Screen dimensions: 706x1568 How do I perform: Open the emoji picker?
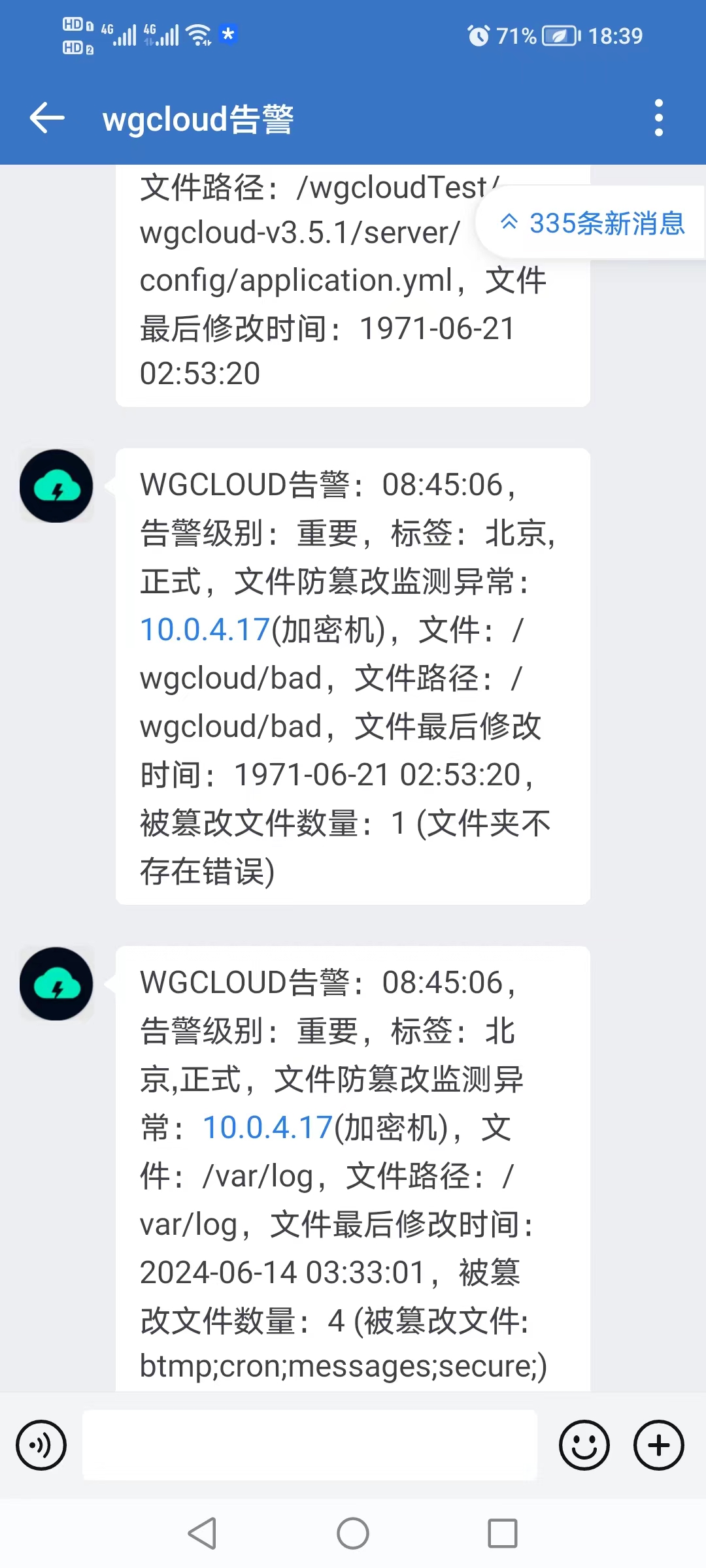pyautogui.click(x=584, y=1445)
